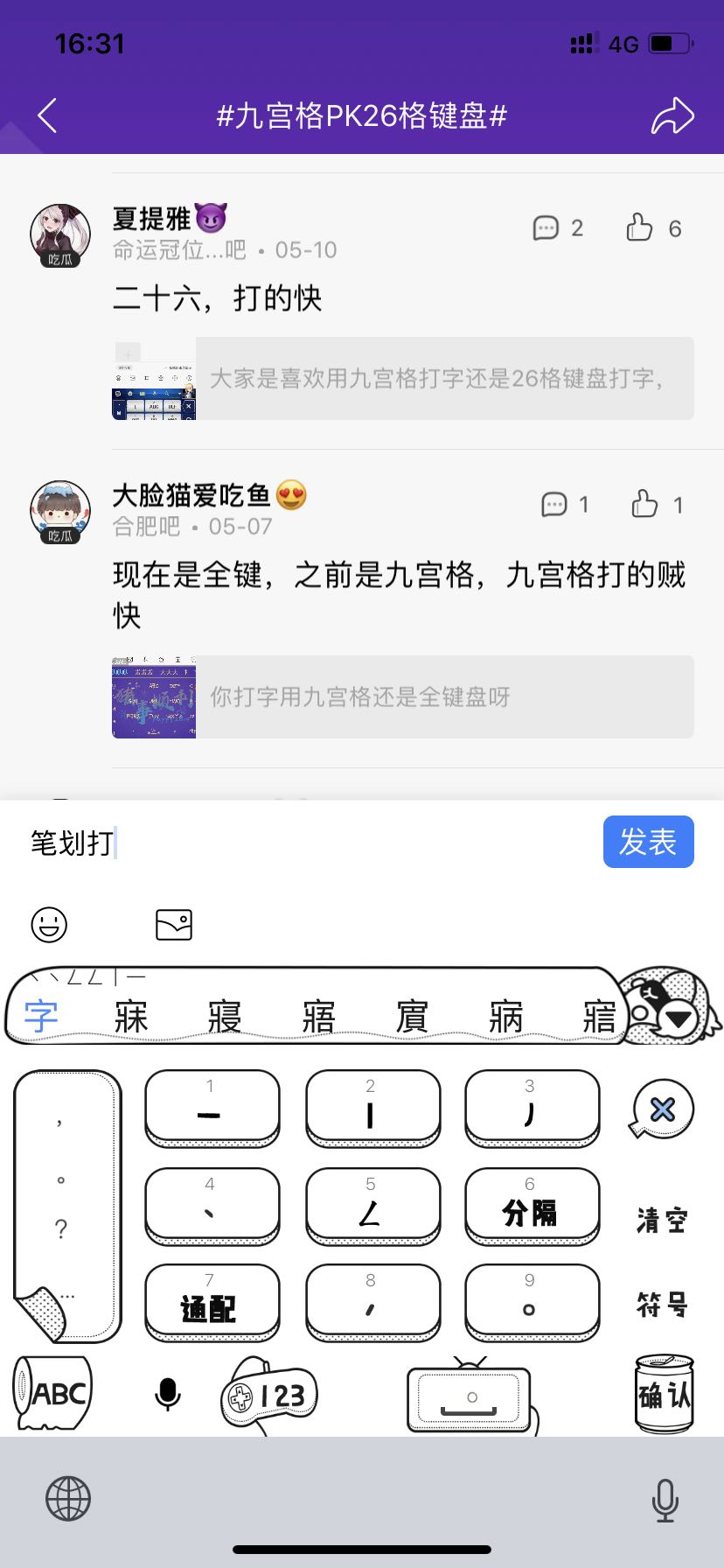724x1568 pixels.
Task: Tap 确认 on the keyboard
Action: click(x=664, y=1395)
